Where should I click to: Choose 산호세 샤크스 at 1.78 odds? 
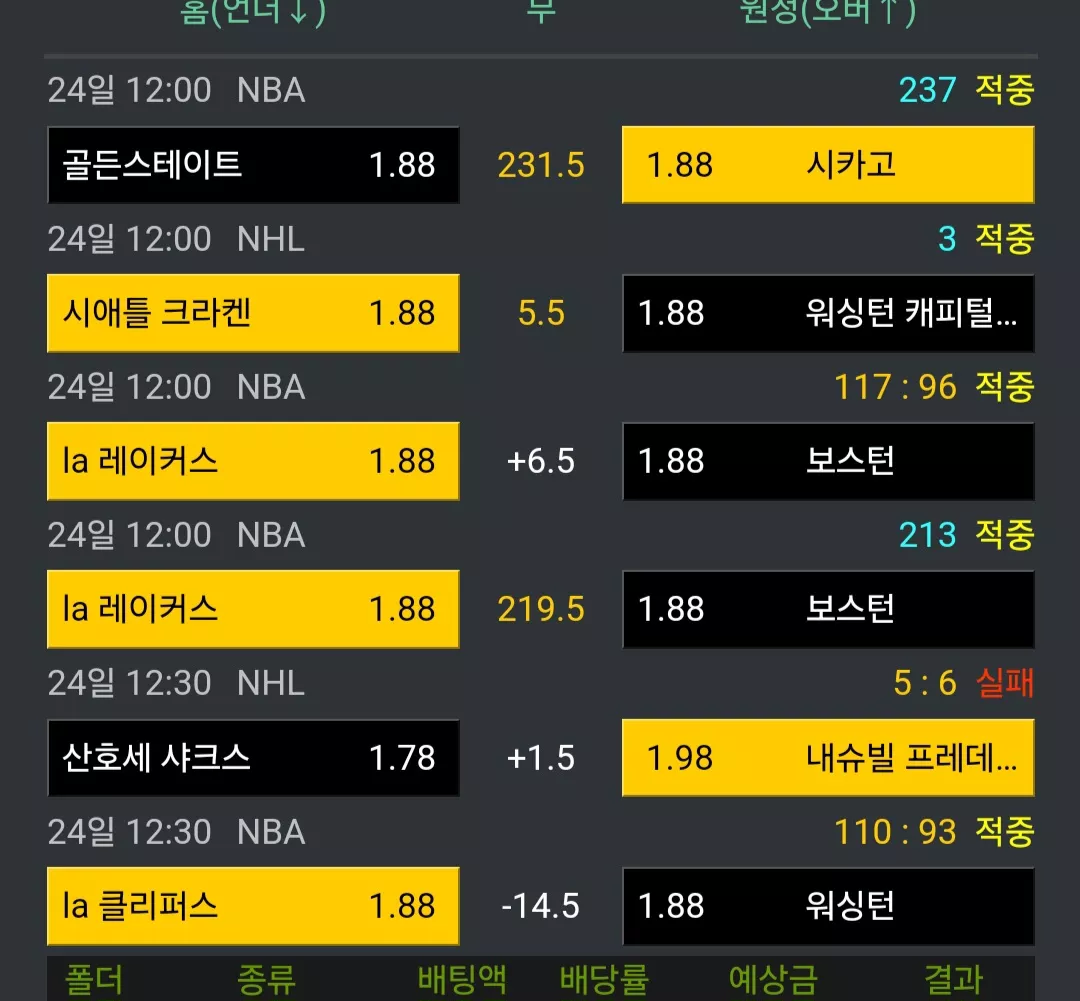coord(253,758)
